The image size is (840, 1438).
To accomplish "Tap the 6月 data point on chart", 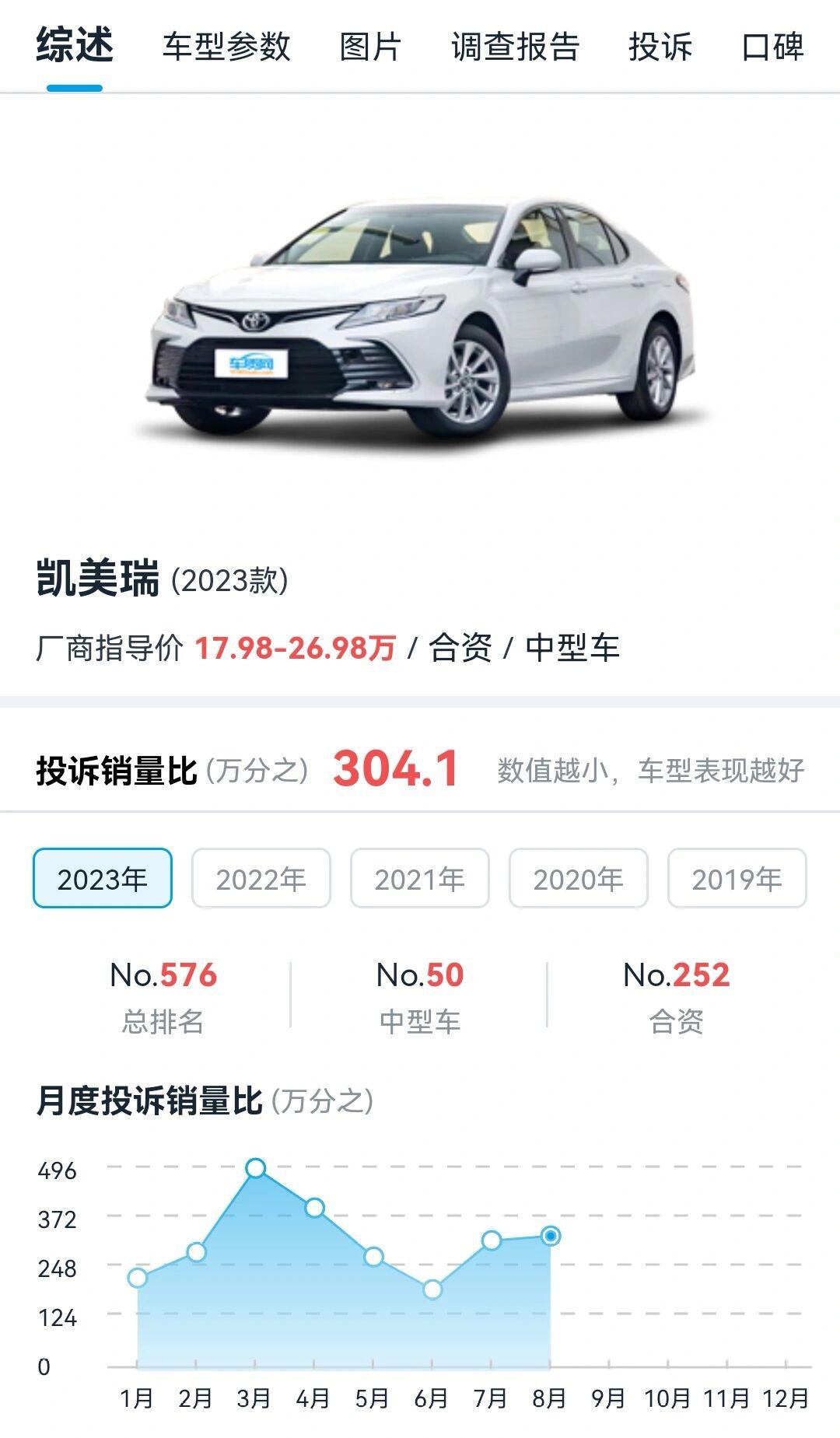I will 432,1289.
